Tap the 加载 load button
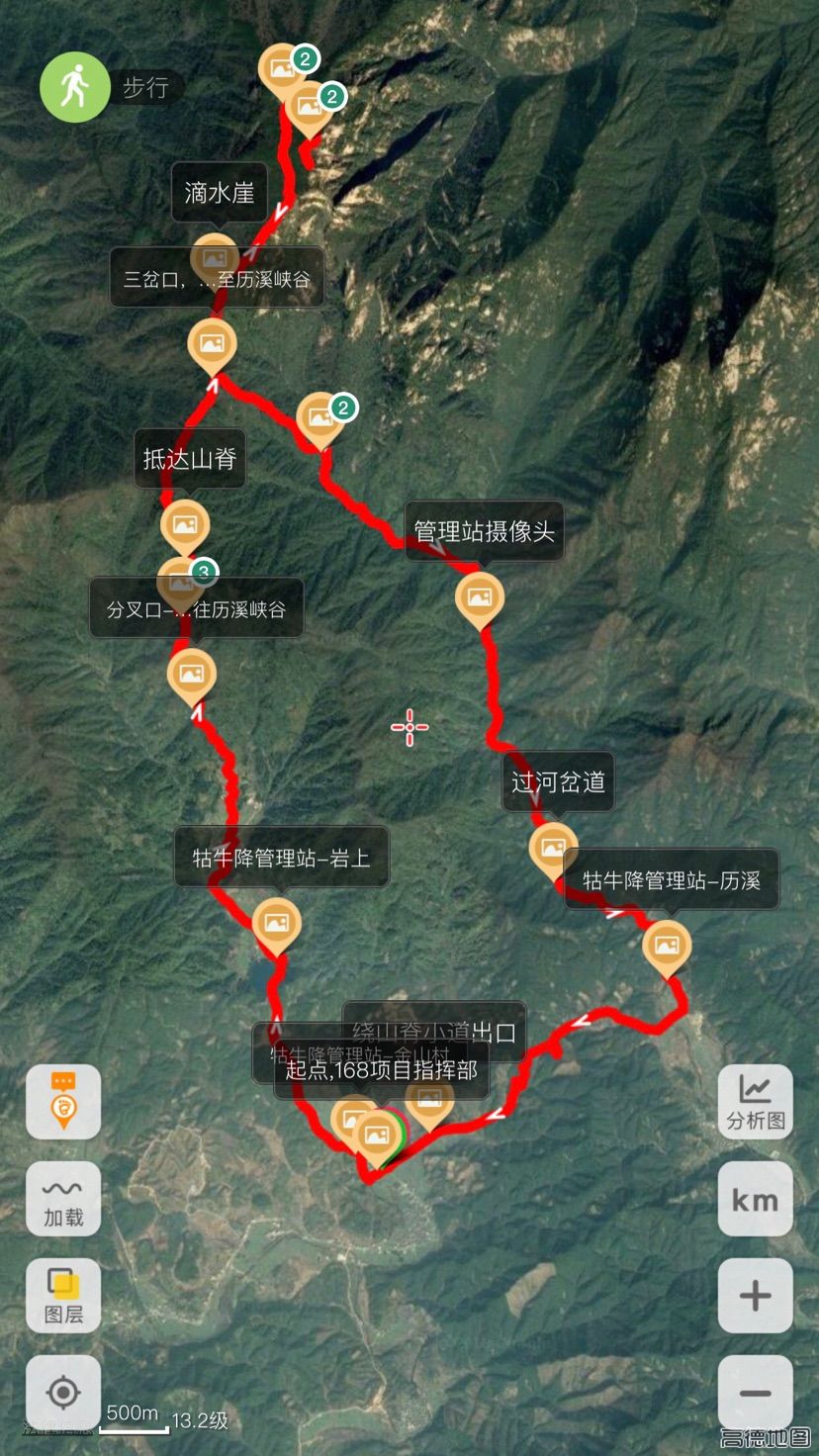The height and width of the screenshot is (1456, 819). (x=63, y=1198)
